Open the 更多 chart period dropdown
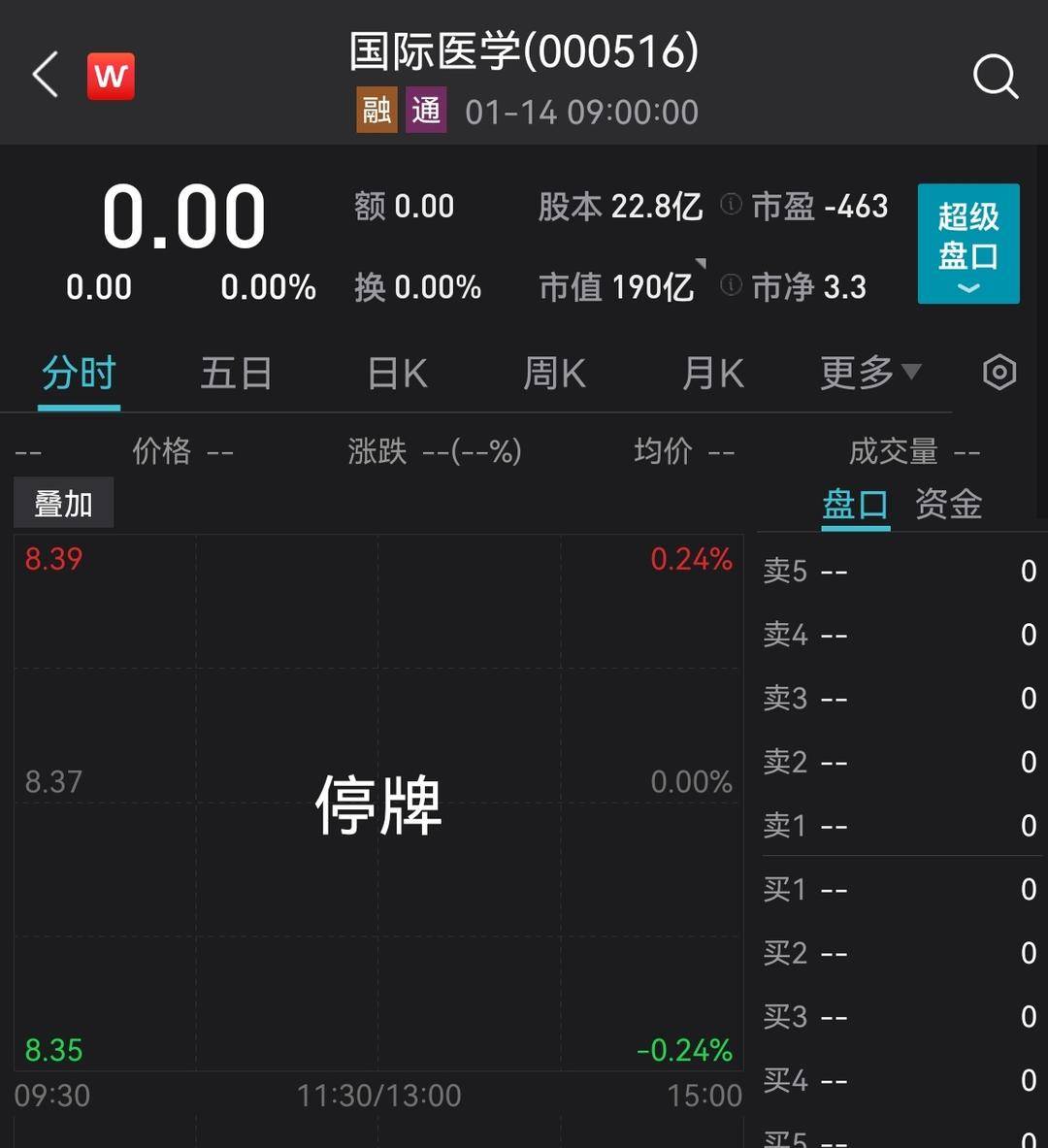The image size is (1048, 1148). (x=869, y=373)
